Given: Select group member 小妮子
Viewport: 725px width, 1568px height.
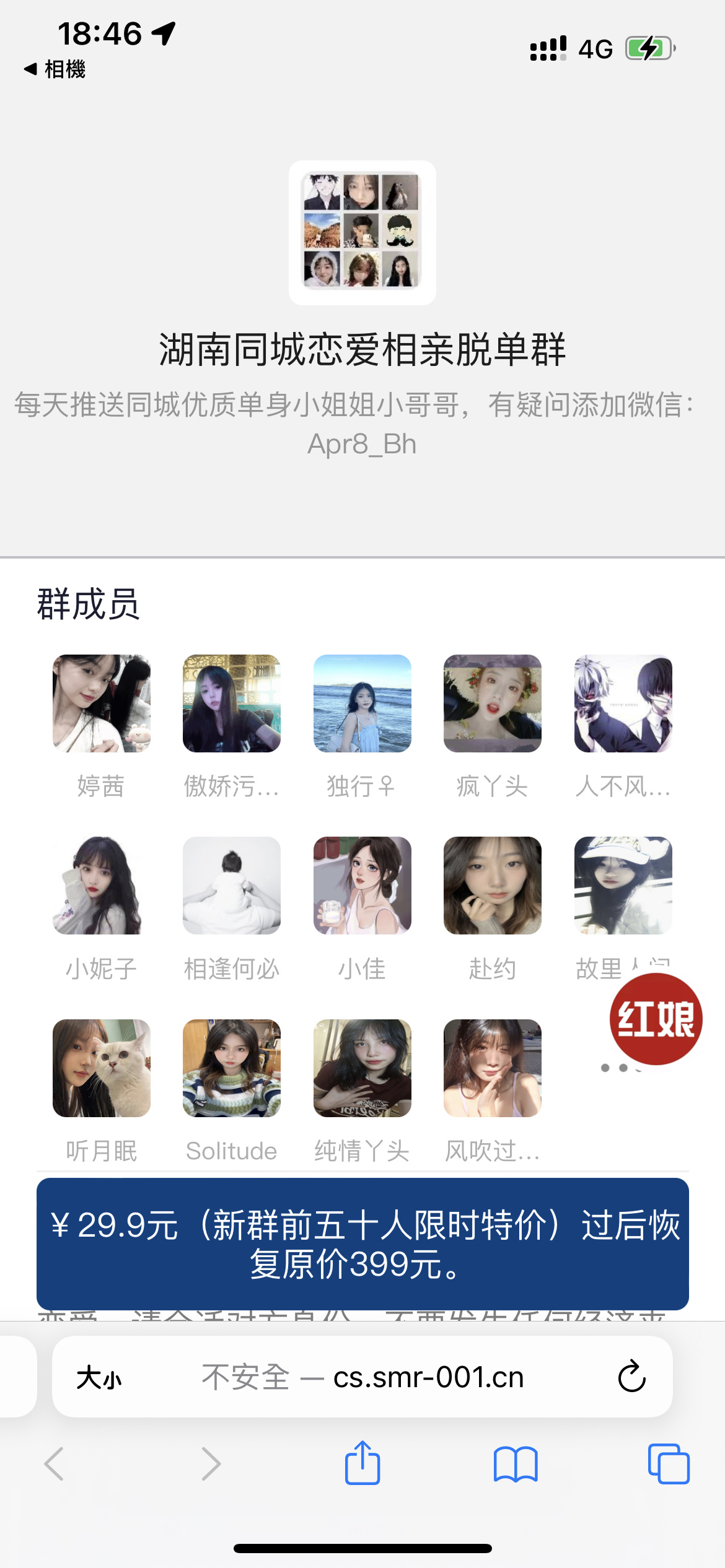Looking at the screenshot, I should point(102,886).
